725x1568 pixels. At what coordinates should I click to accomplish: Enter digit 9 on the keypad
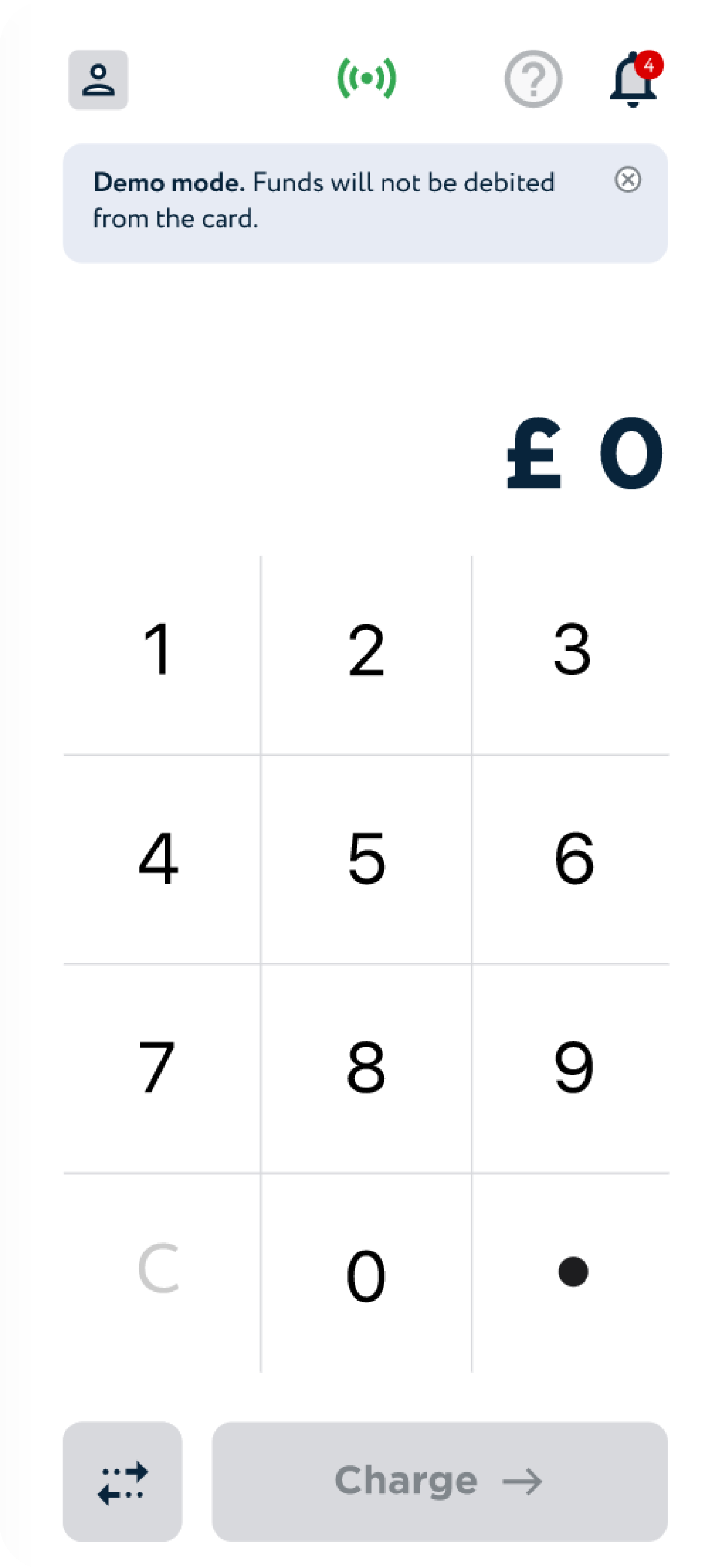(x=573, y=1067)
